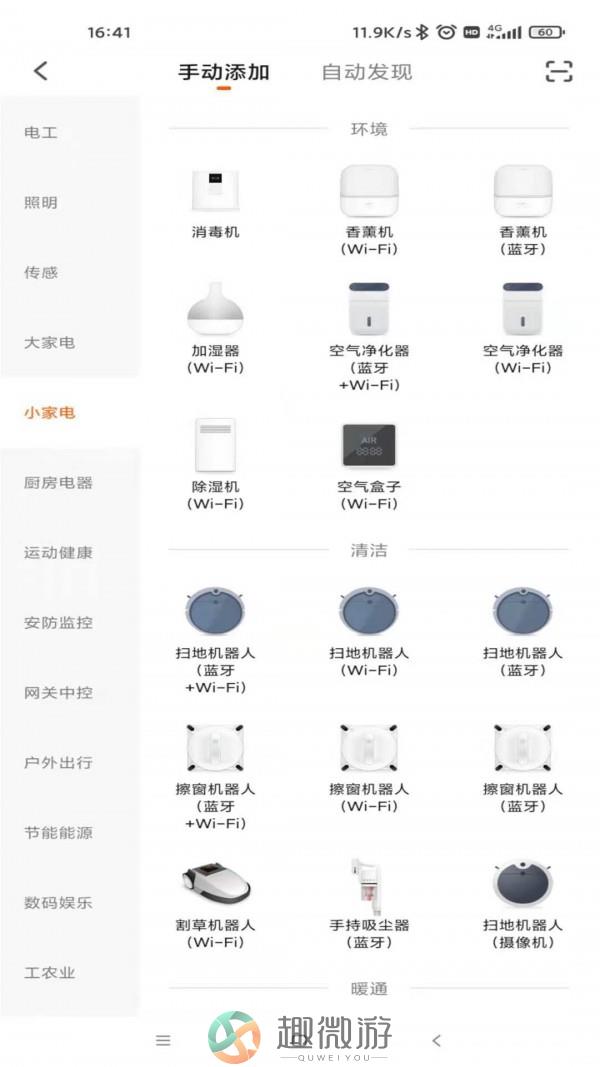Choose the 数码娱乐 category
This screenshot has width=600, height=1067.
click(x=58, y=902)
